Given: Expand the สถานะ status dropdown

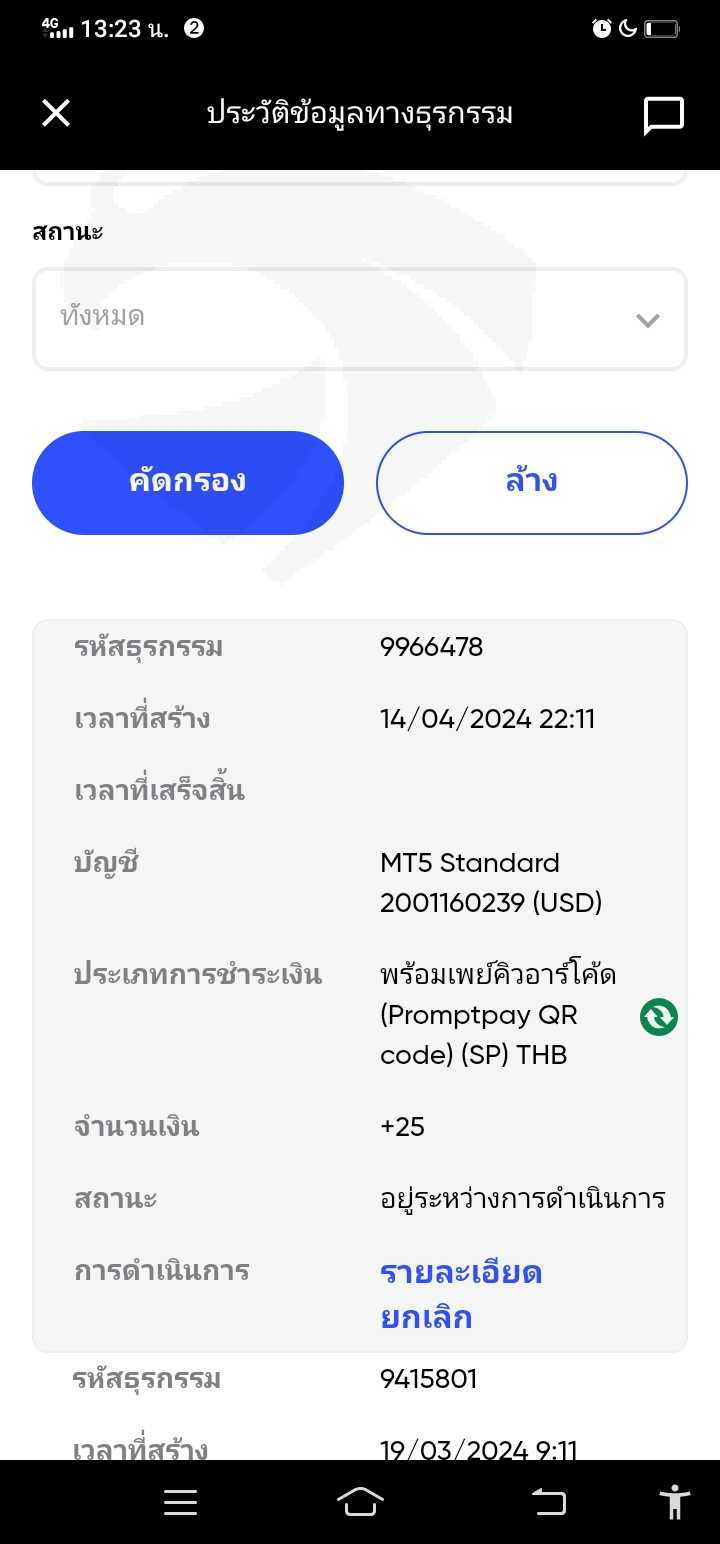Looking at the screenshot, I should pyautogui.click(x=360, y=319).
